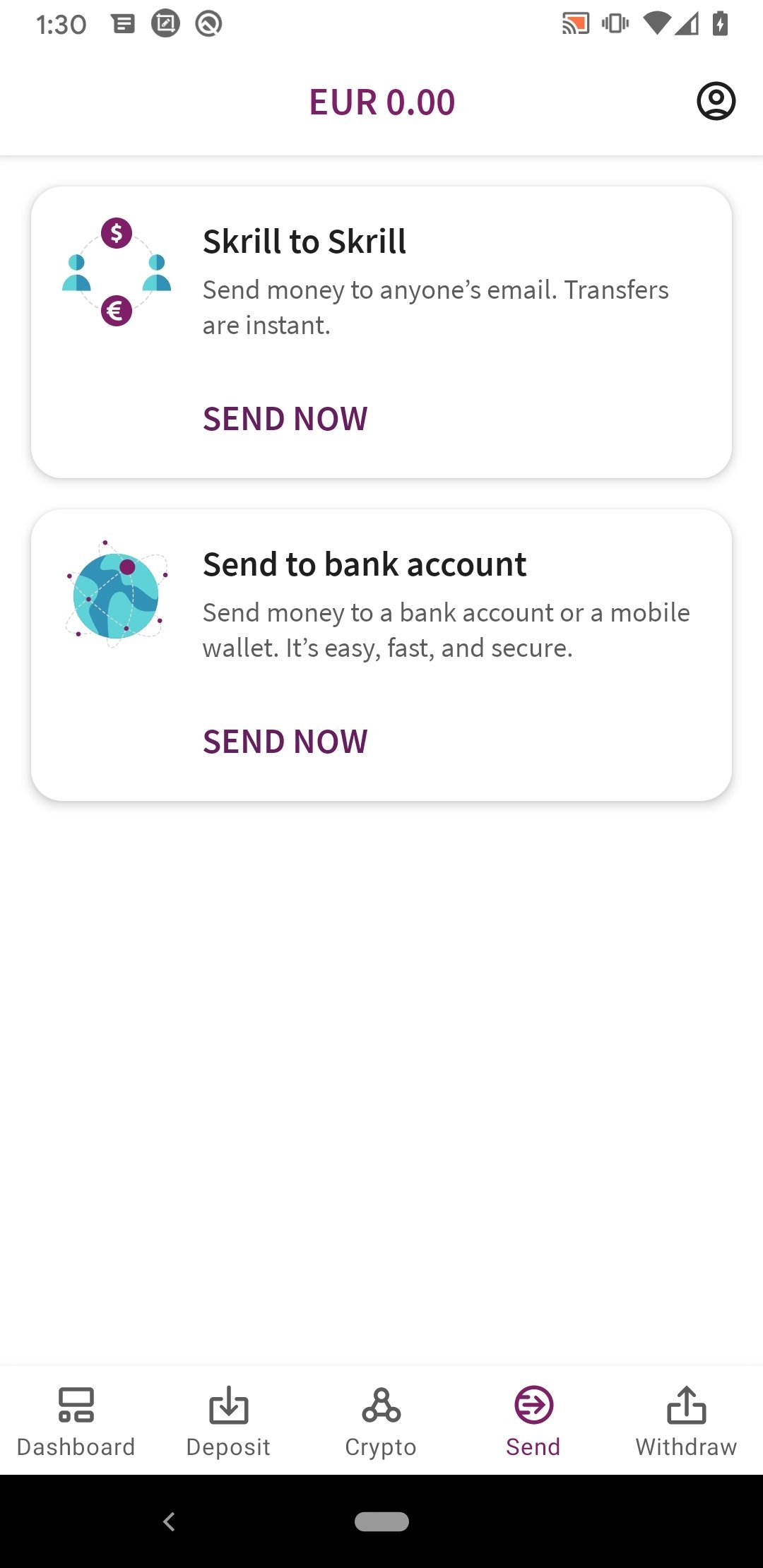The width and height of the screenshot is (763, 1568).
Task: Go back using system back button
Action: click(x=169, y=1521)
